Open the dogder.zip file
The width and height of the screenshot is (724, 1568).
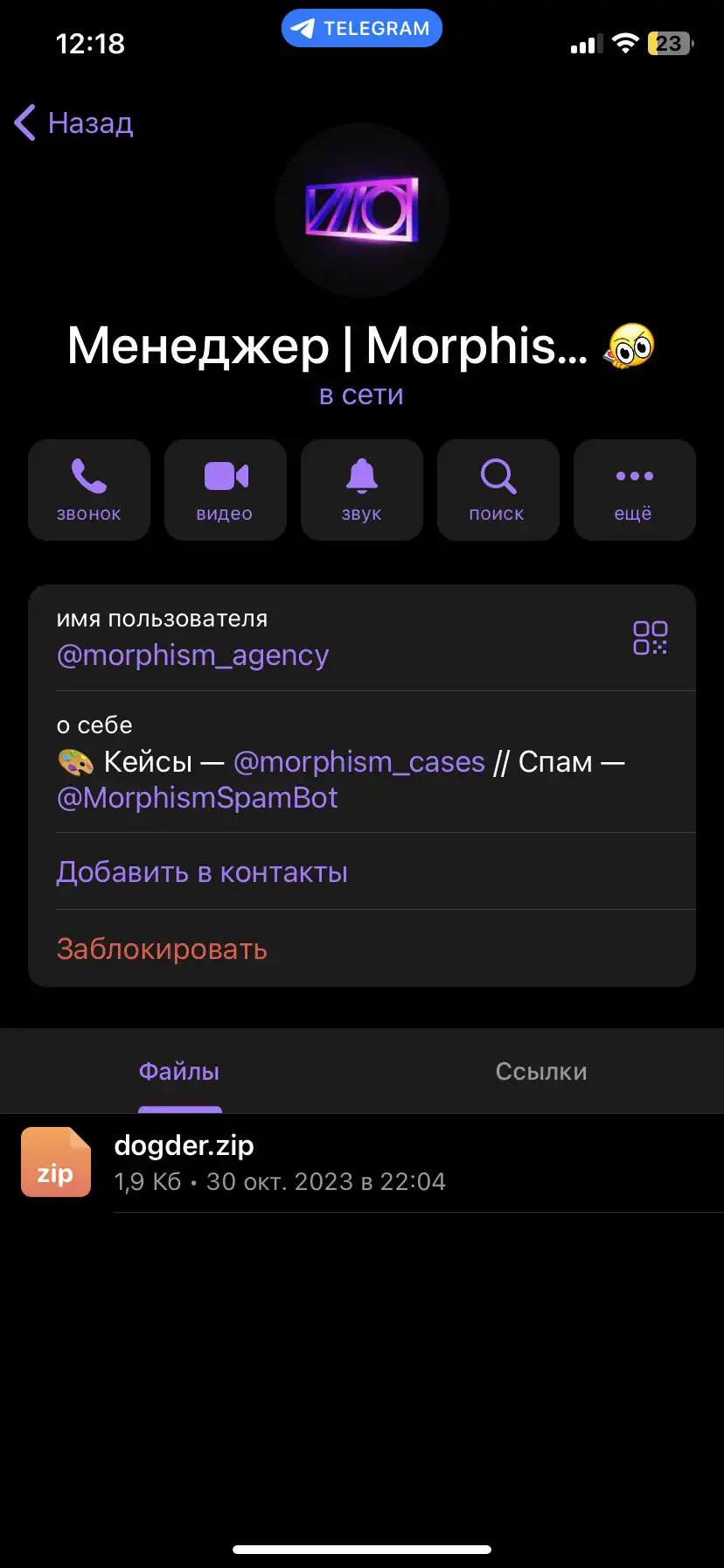point(362,1163)
